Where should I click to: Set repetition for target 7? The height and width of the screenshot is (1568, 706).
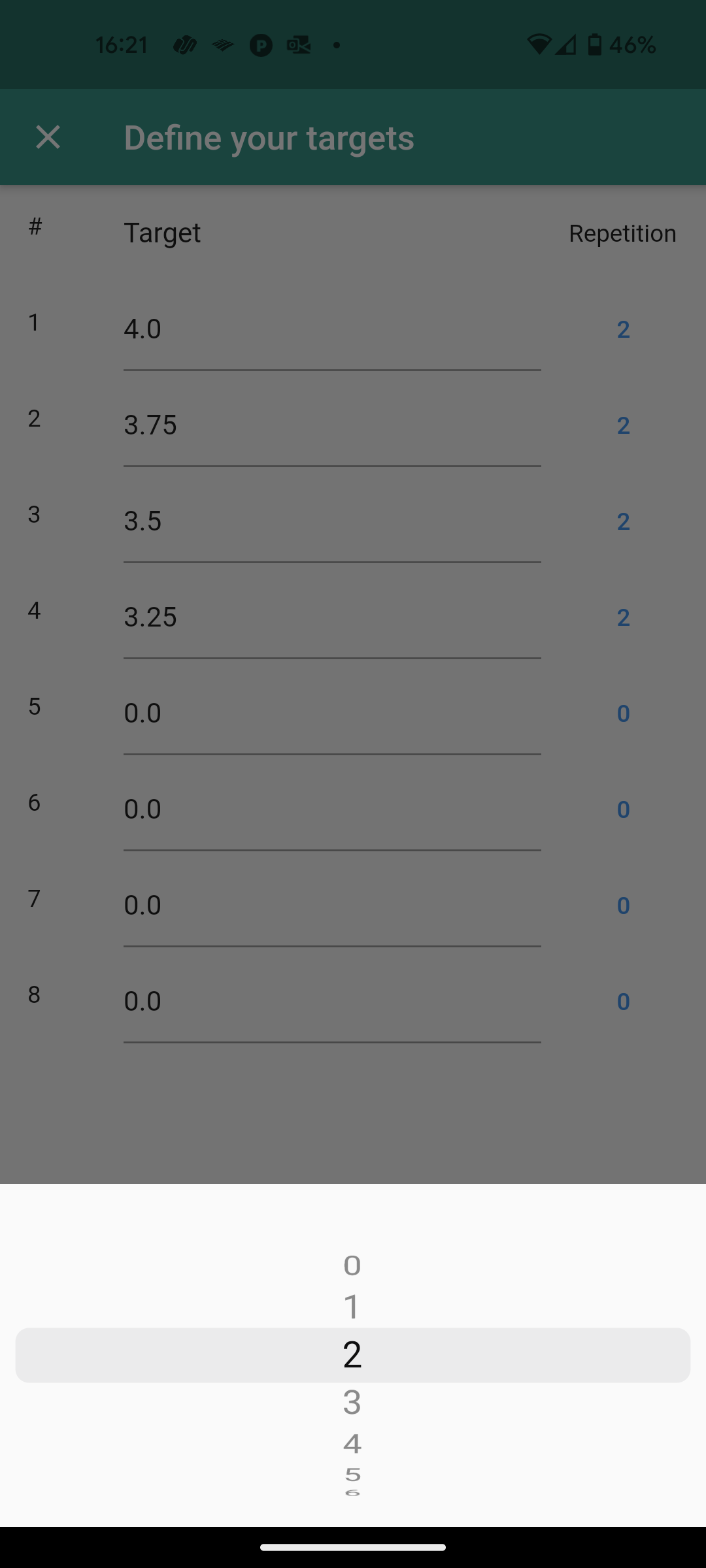click(x=623, y=906)
